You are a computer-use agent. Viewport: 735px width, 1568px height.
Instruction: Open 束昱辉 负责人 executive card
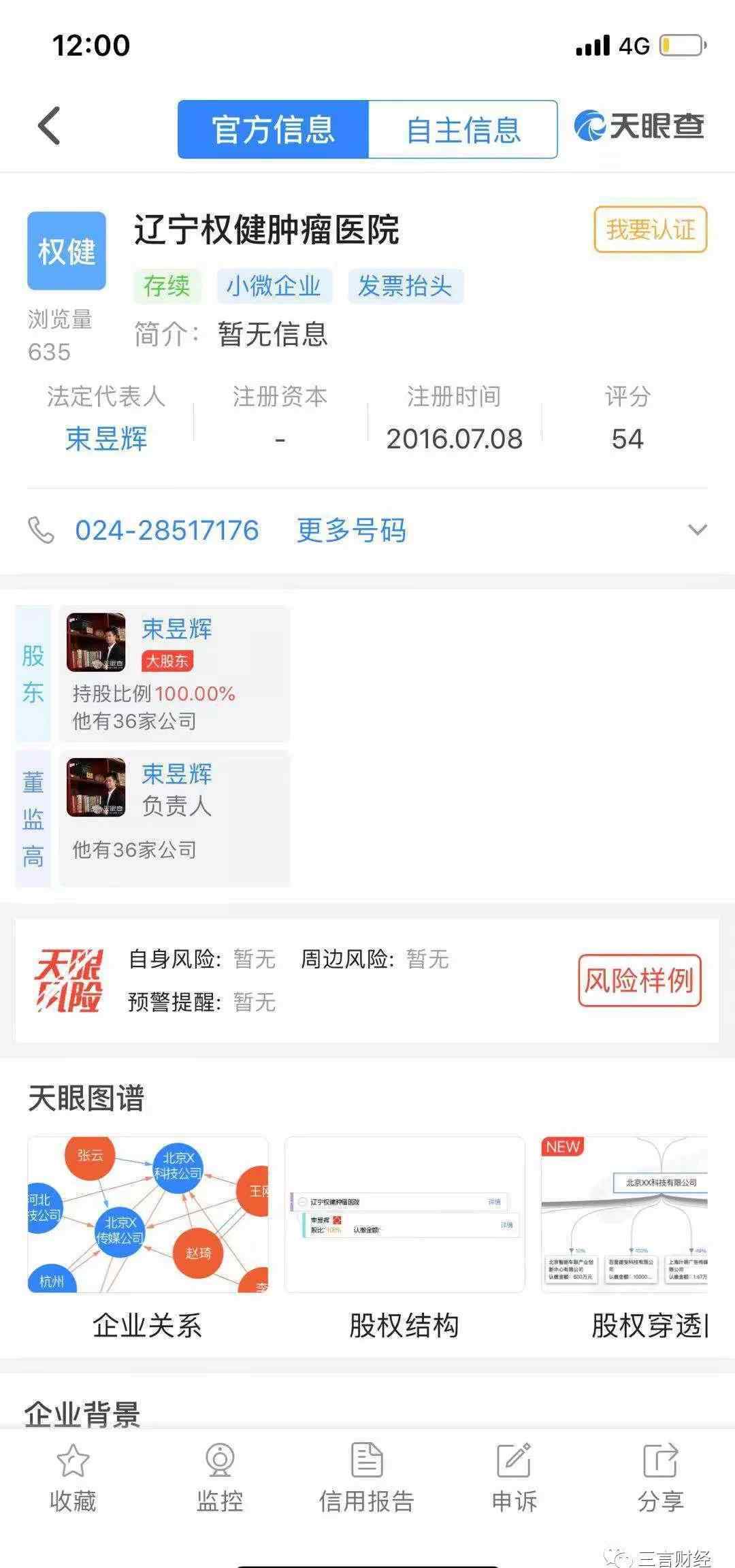[x=174, y=818]
